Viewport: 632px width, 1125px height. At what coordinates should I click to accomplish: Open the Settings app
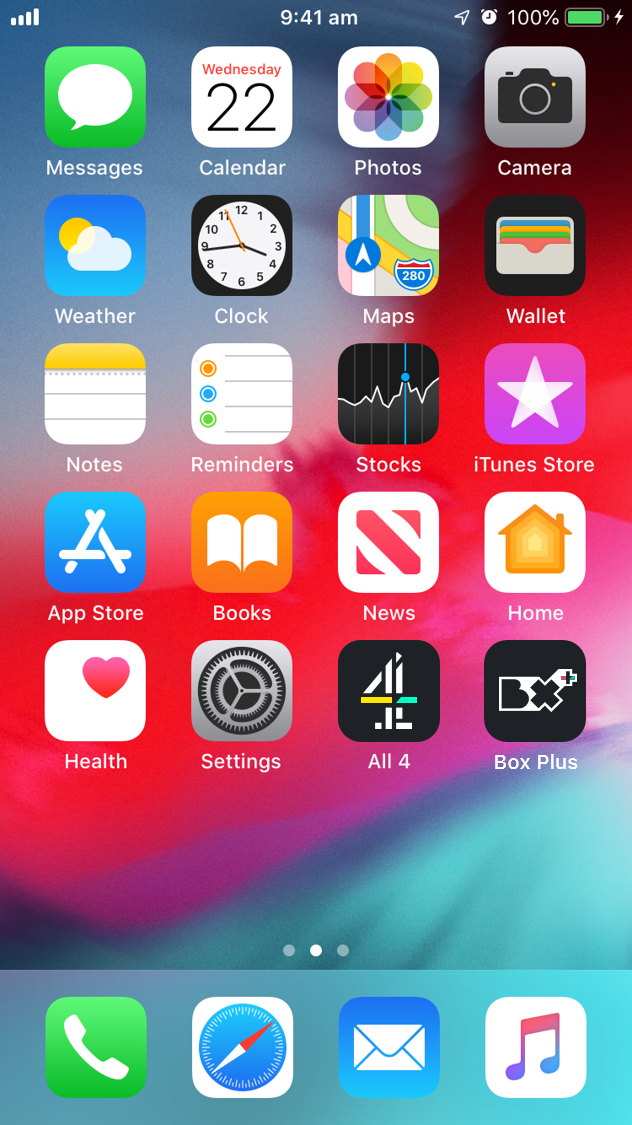[x=242, y=691]
